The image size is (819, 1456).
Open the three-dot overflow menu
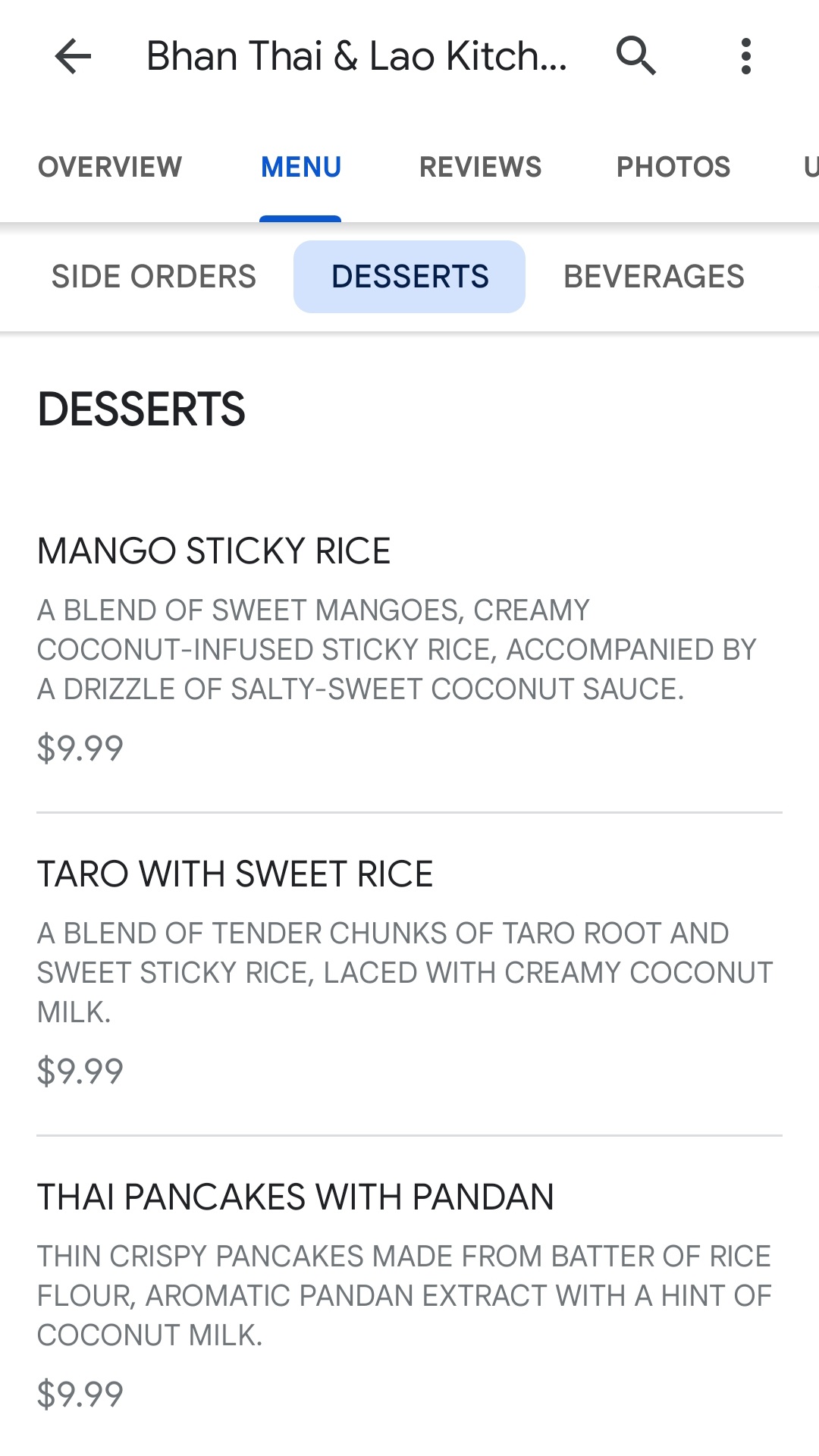pyautogui.click(x=746, y=57)
